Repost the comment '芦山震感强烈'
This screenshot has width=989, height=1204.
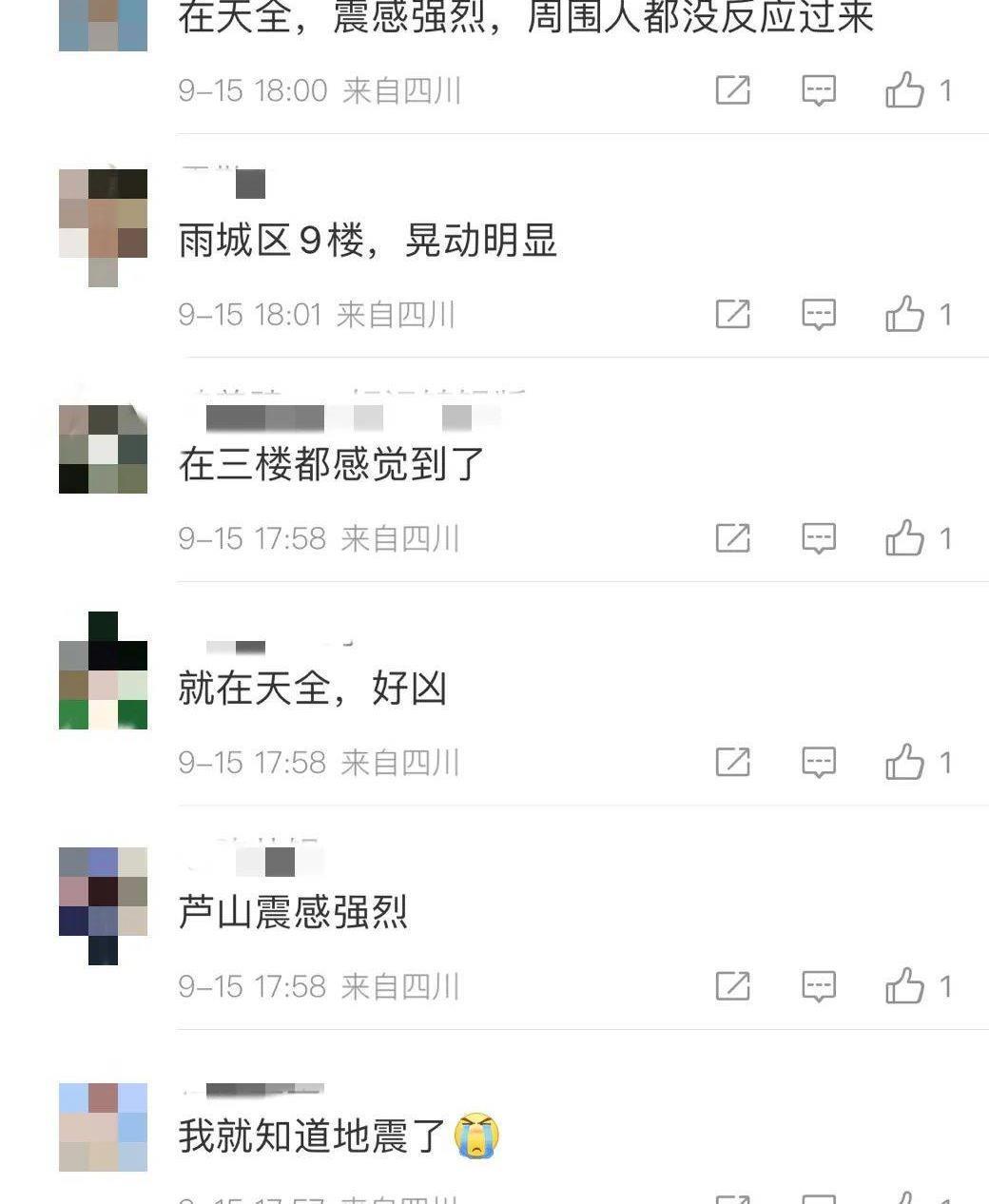pos(732,986)
